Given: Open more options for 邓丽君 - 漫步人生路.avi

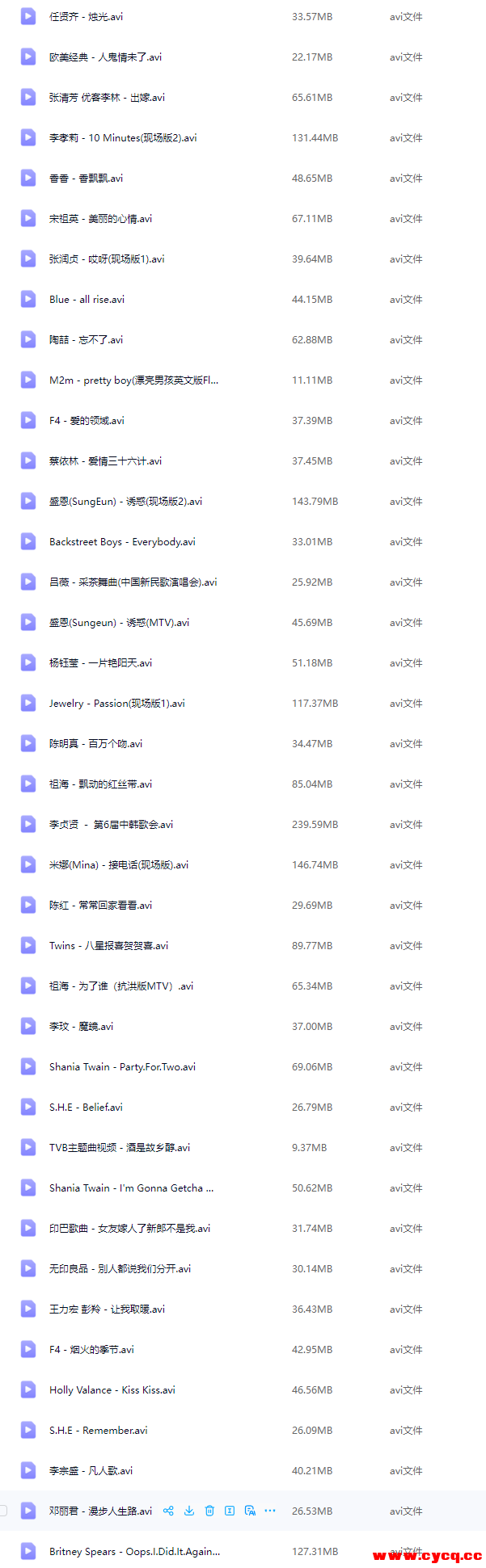Looking at the screenshot, I should pos(270,1511).
